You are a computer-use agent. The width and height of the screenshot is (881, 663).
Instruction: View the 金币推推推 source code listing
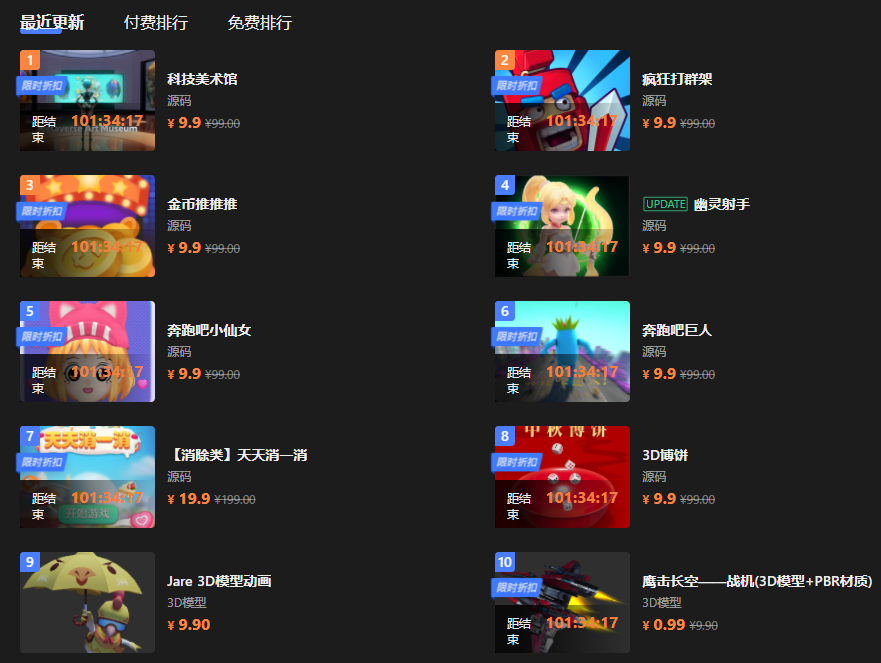tap(202, 204)
